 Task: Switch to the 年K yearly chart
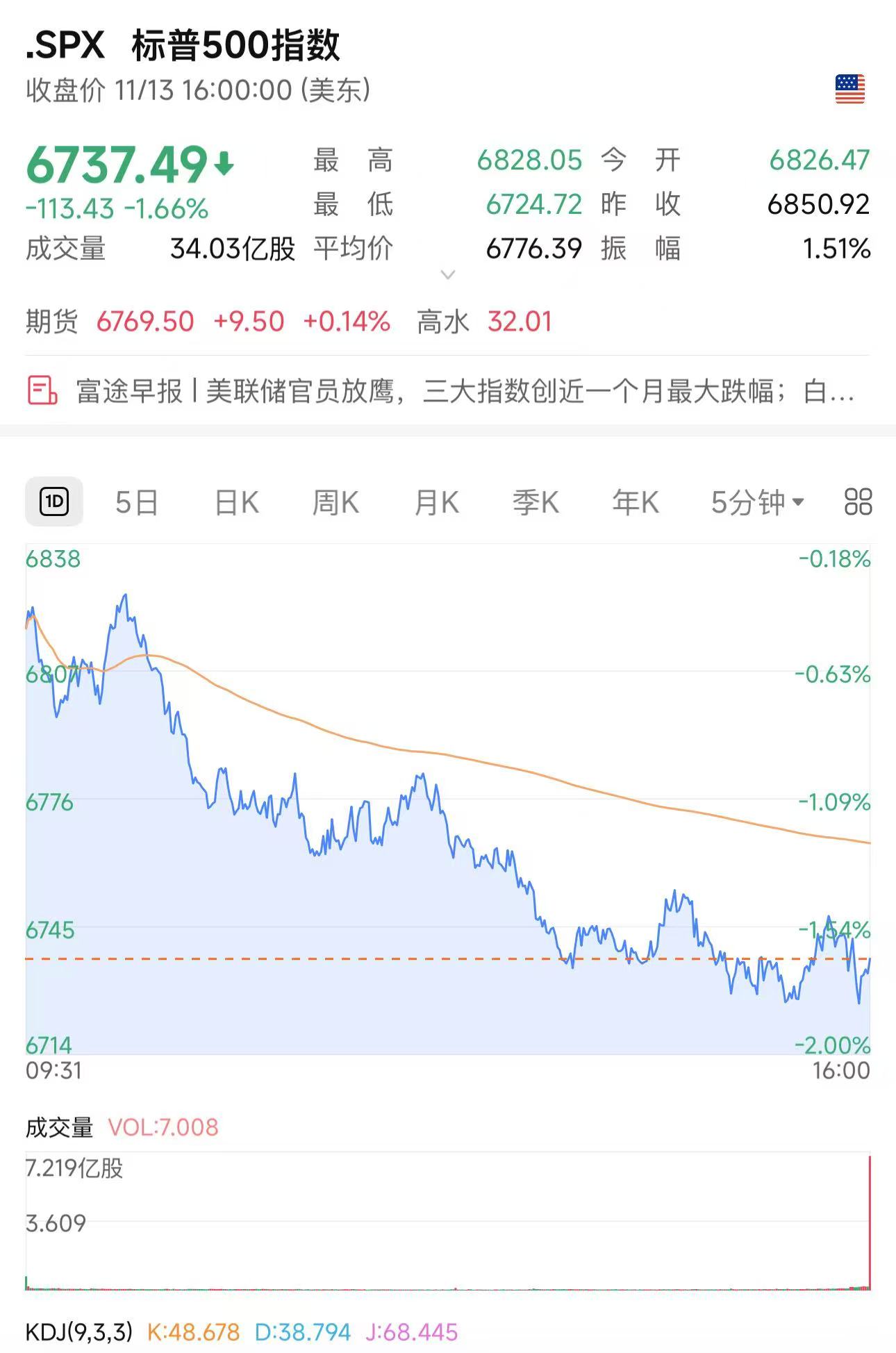636,502
